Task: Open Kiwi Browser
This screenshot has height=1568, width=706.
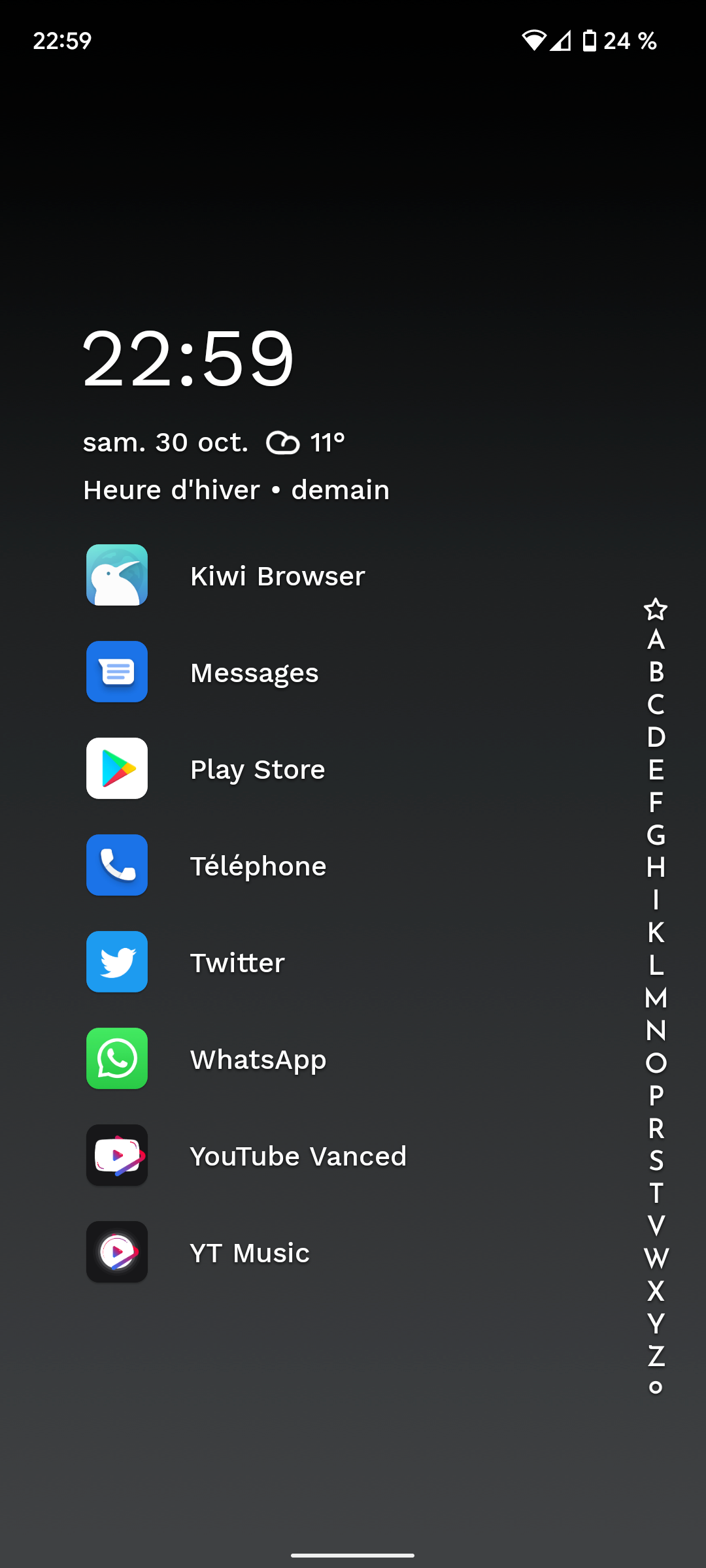Action: pyautogui.click(x=226, y=575)
